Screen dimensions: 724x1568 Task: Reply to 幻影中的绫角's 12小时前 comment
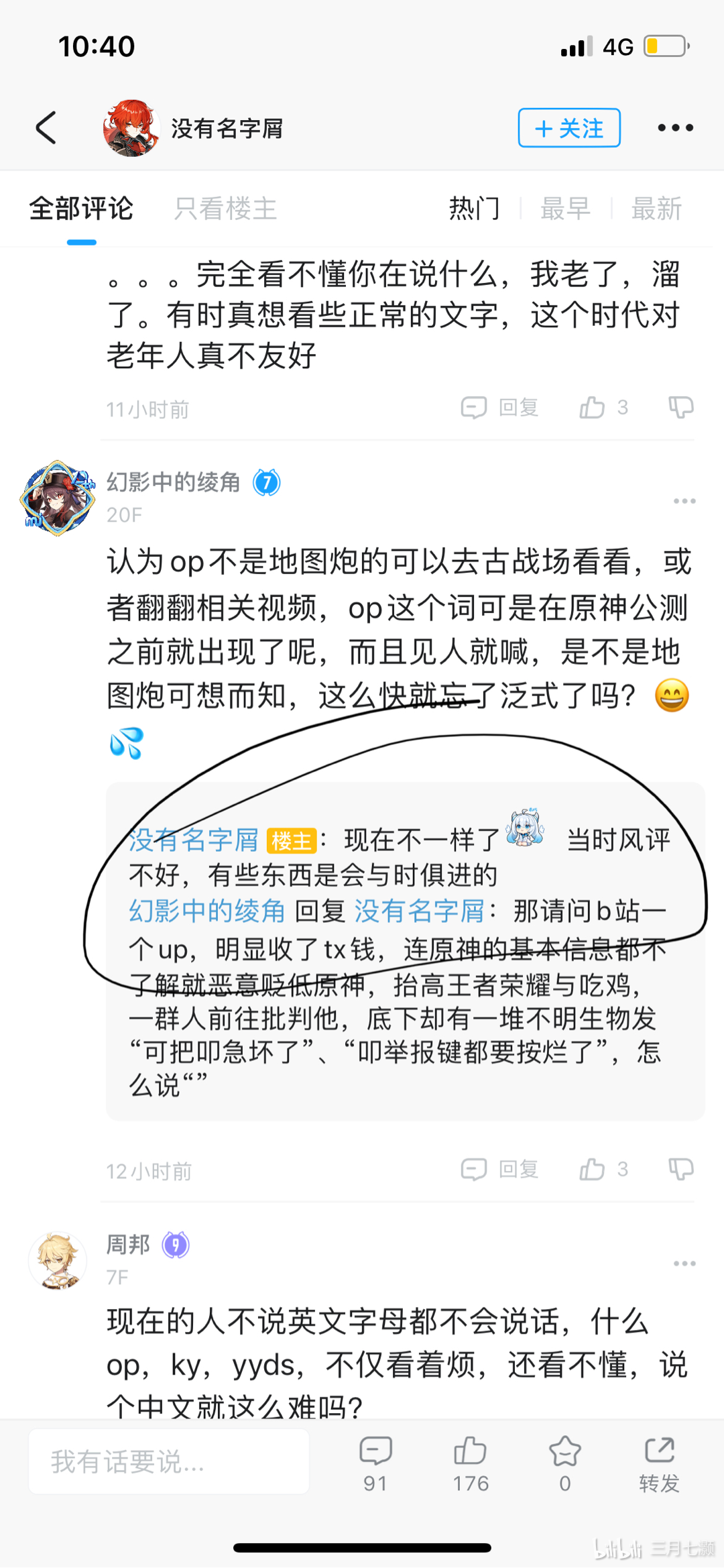point(500,1170)
